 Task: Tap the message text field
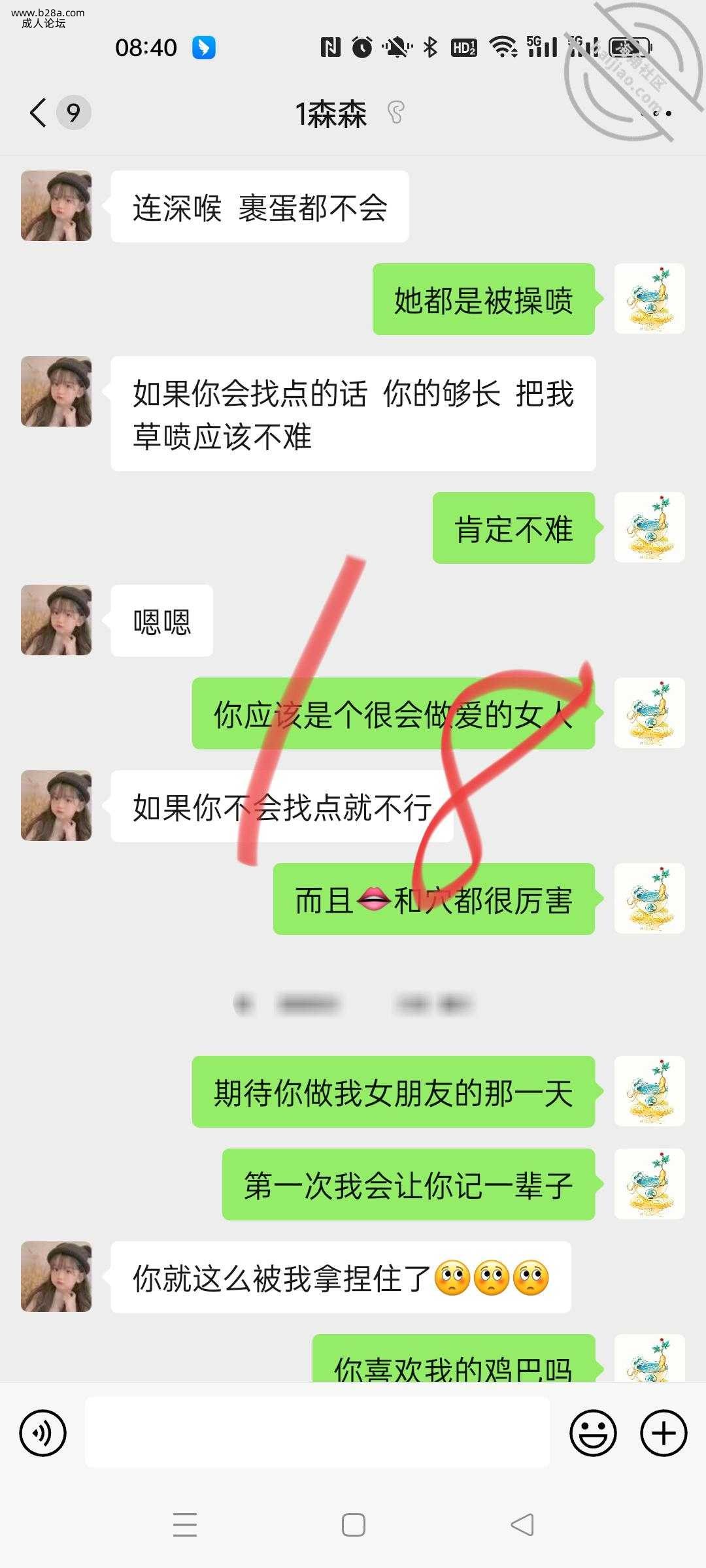tap(317, 1433)
